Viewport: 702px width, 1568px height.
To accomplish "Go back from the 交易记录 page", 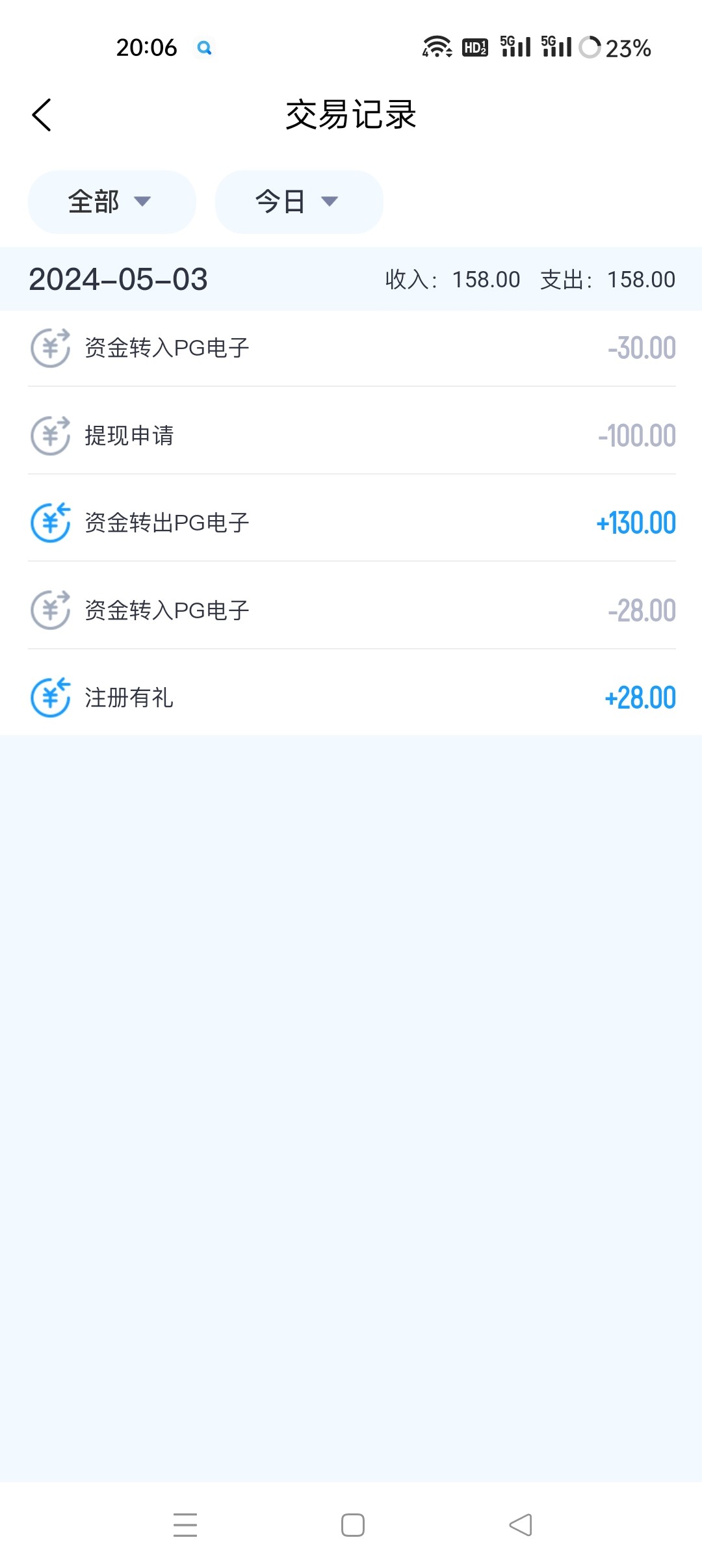I will (42, 115).
